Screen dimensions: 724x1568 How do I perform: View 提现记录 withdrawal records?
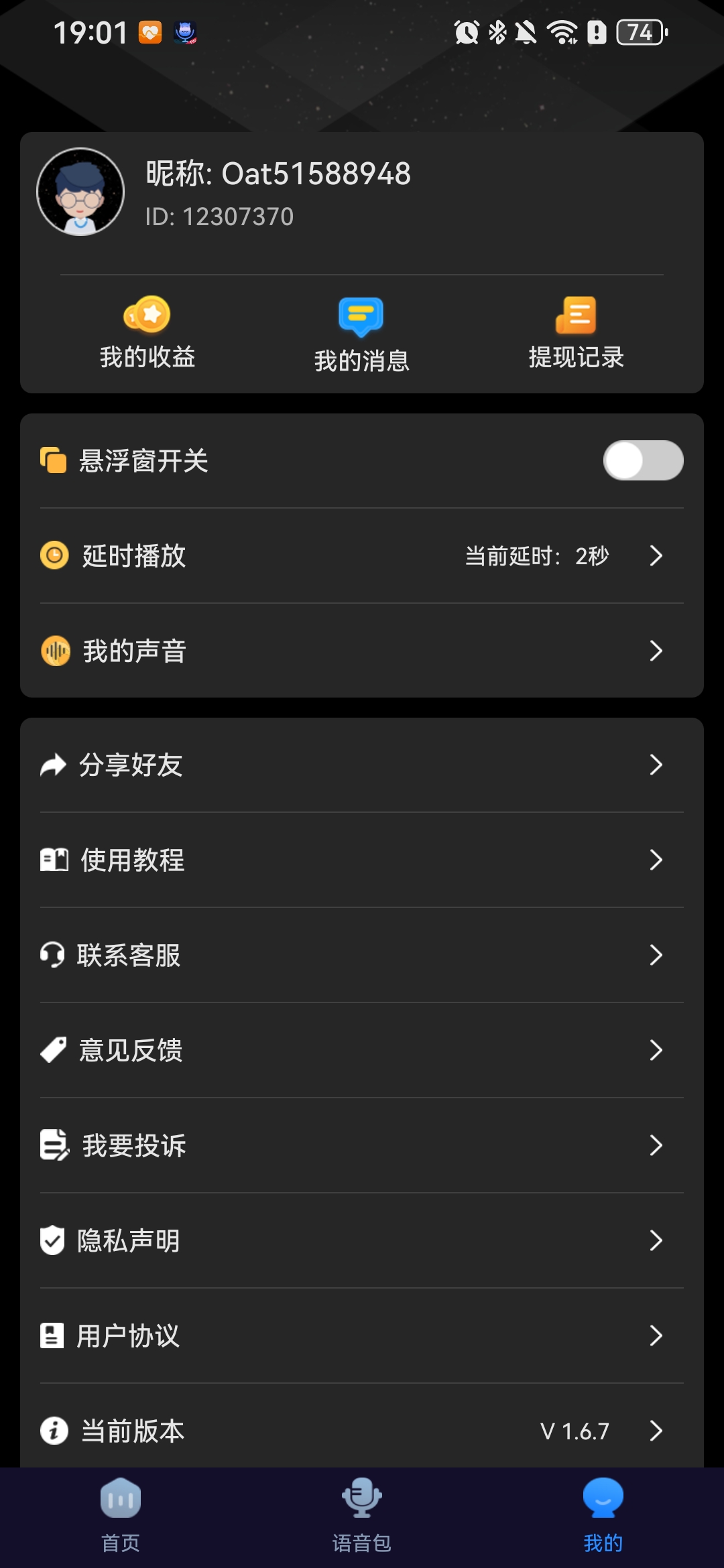click(x=576, y=333)
